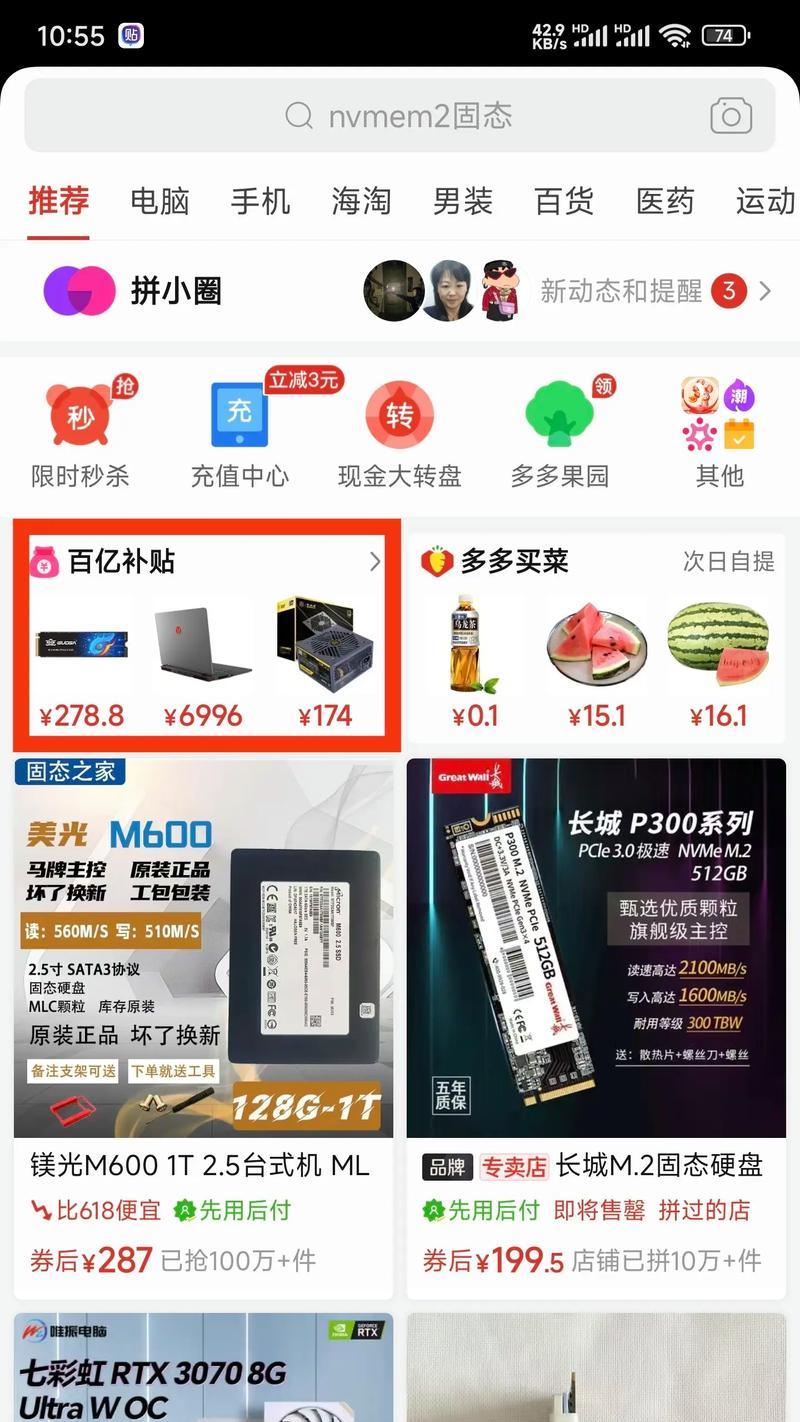Viewport: 800px width, 1422px height.
Task: Open the camera image search icon
Action: click(x=731, y=116)
